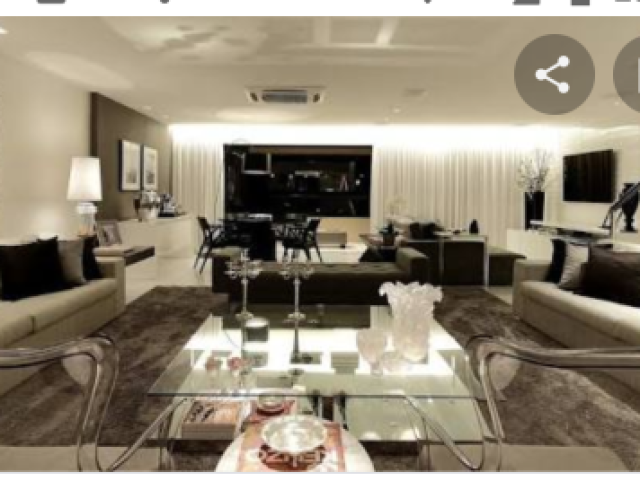Share this living room image
This screenshot has width=640, height=481.
[553, 75]
